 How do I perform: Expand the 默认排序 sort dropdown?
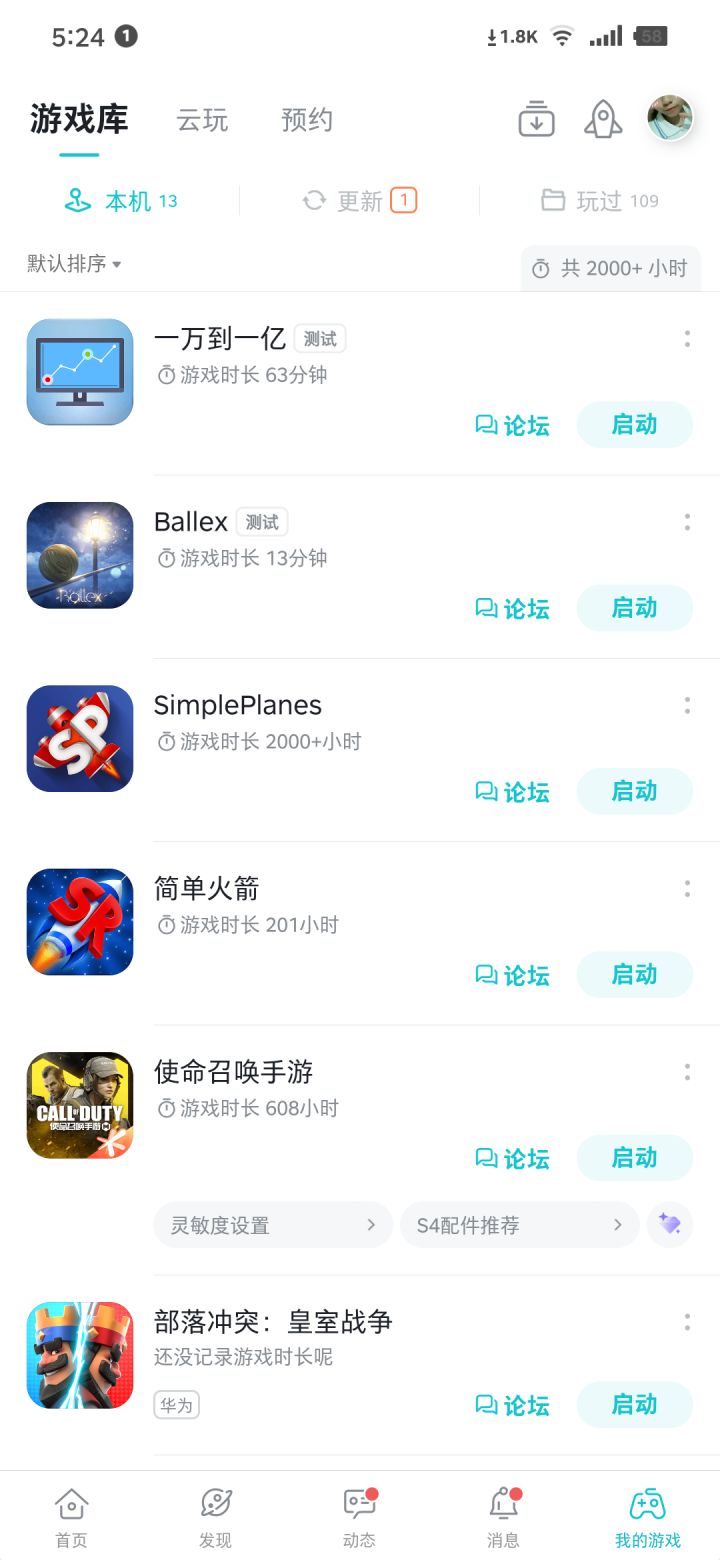74,264
